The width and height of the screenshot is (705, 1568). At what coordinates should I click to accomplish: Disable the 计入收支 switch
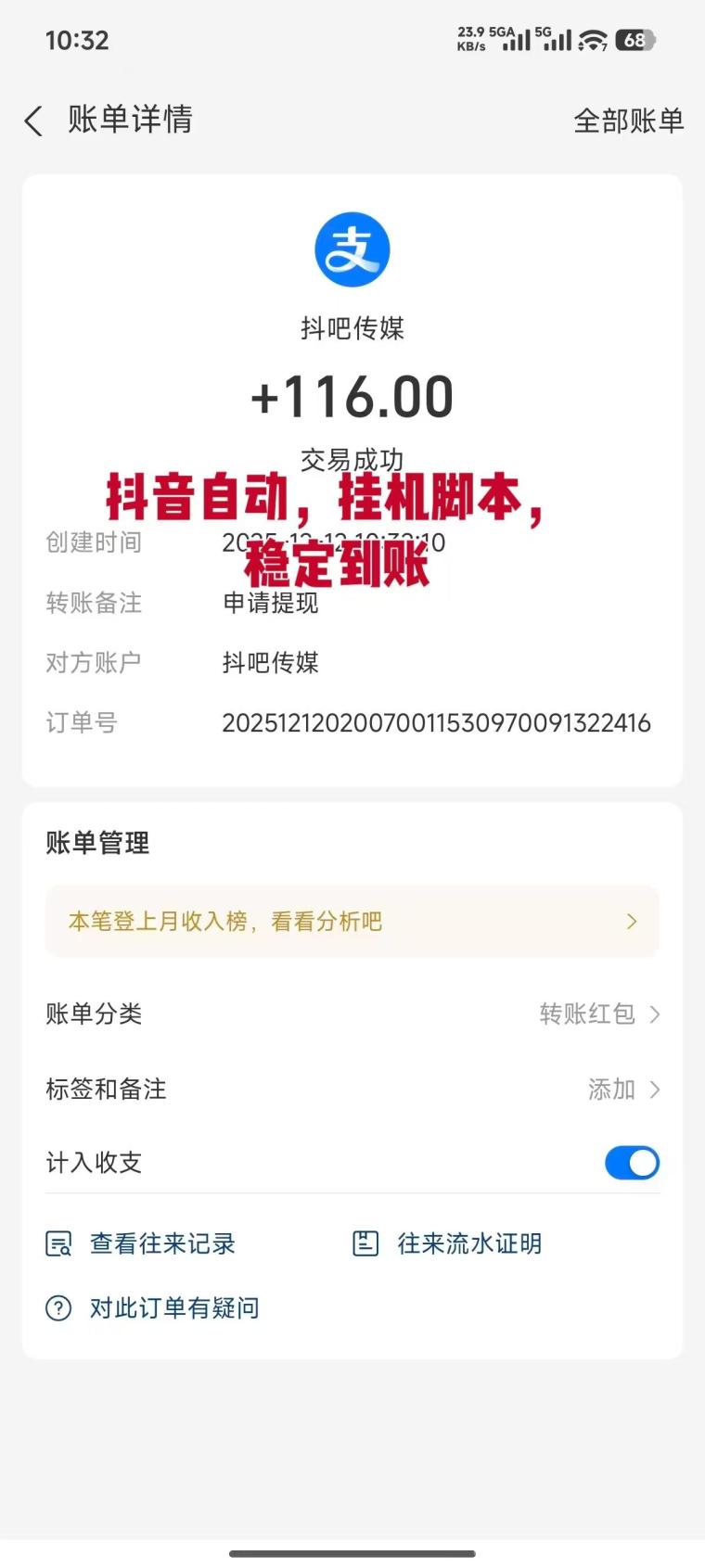pyautogui.click(x=632, y=1163)
